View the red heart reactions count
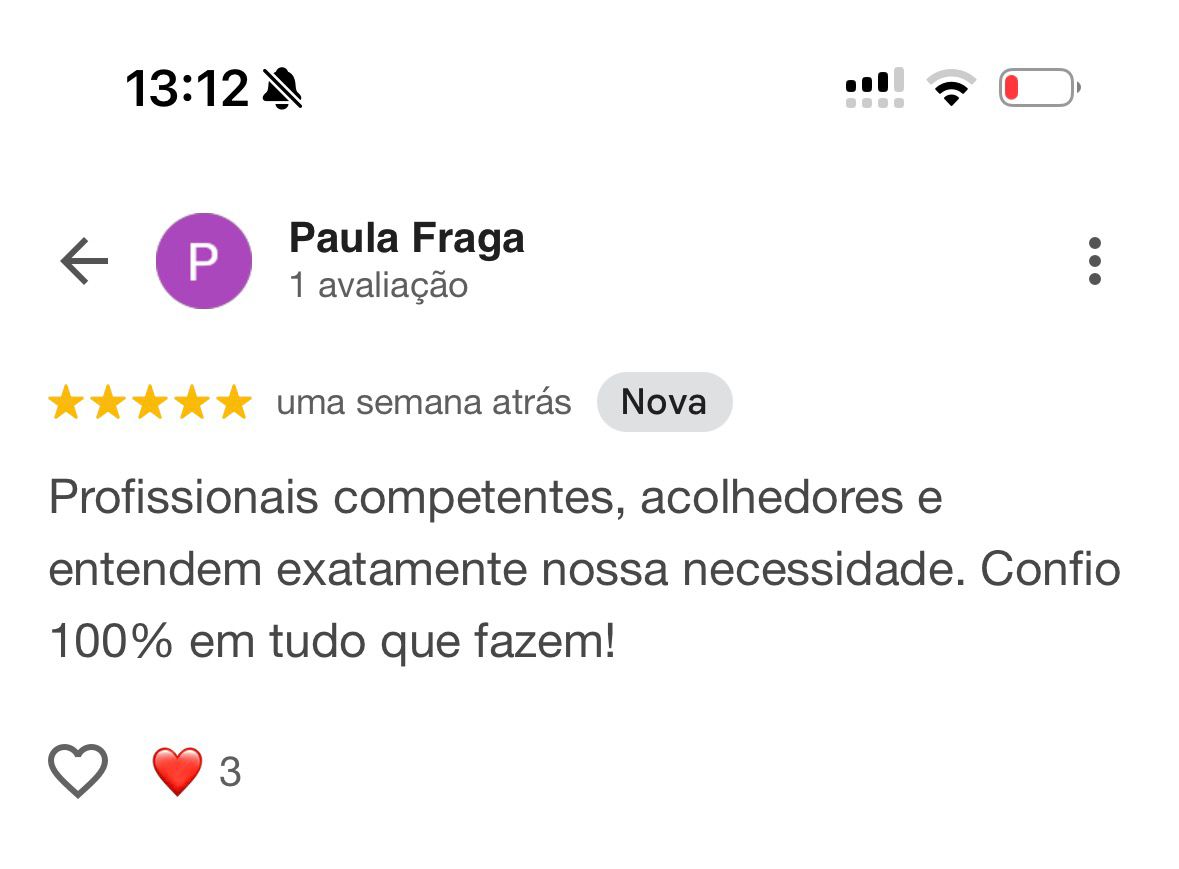The height and width of the screenshot is (869, 1179). (196, 773)
